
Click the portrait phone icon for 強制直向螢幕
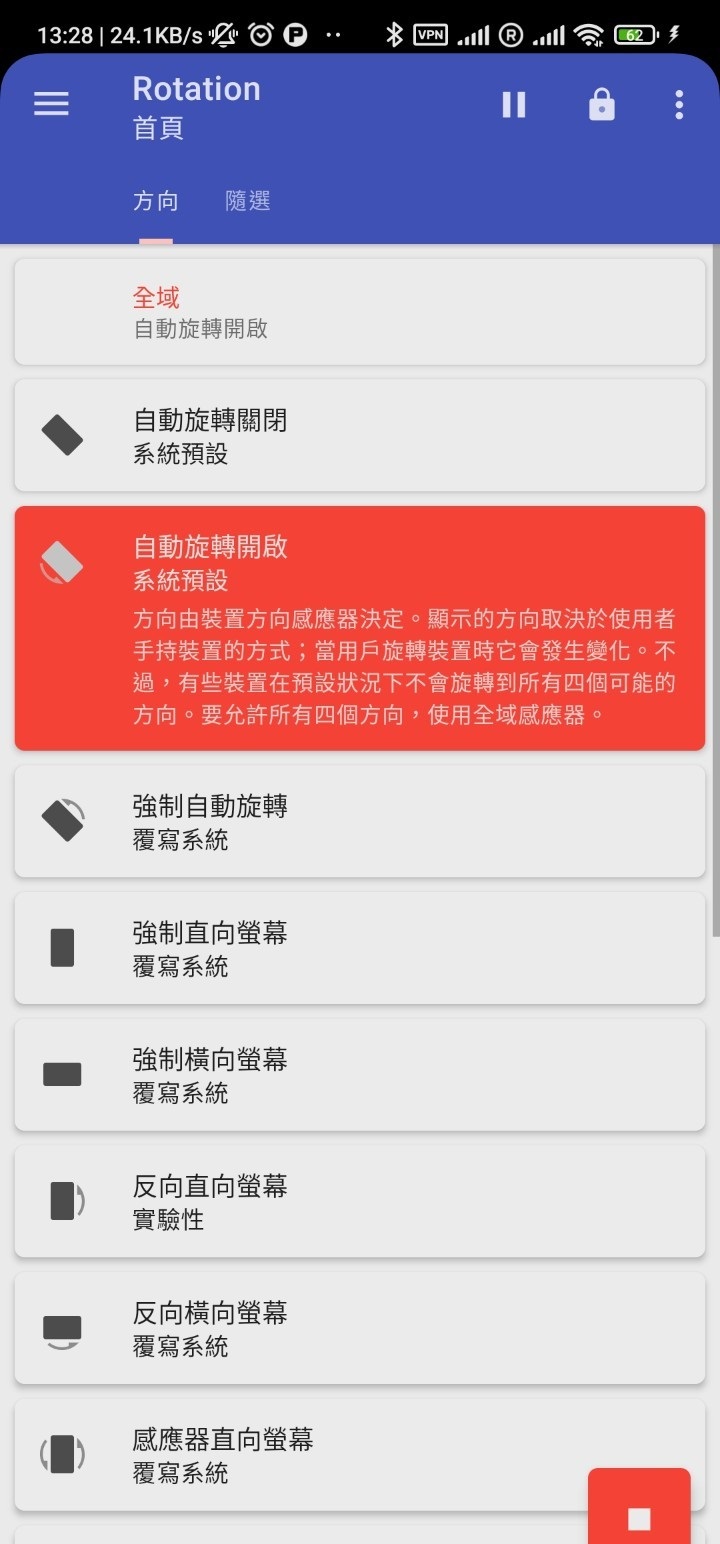(62, 947)
